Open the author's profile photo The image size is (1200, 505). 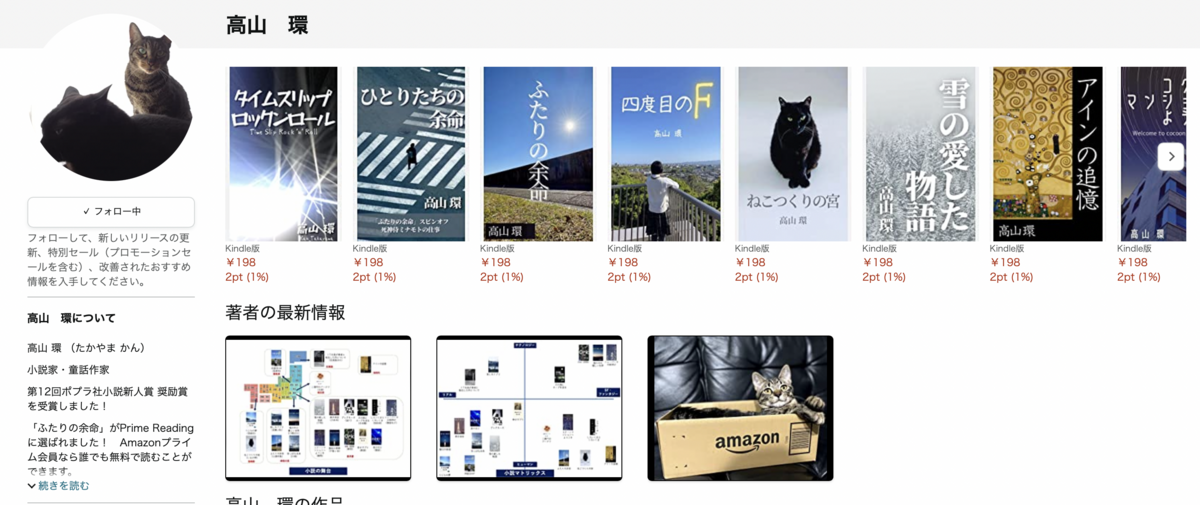click(111, 98)
